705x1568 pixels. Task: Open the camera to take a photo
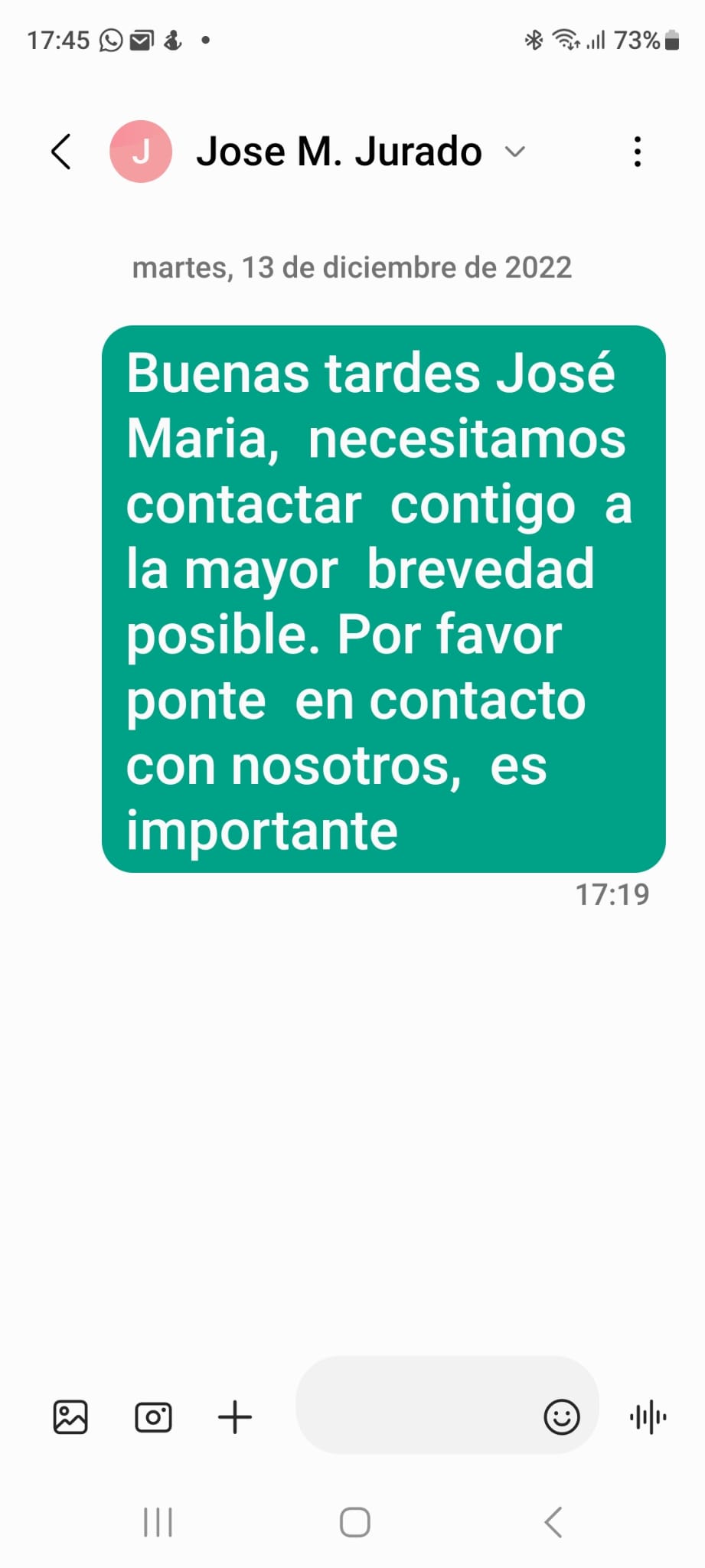[153, 1417]
